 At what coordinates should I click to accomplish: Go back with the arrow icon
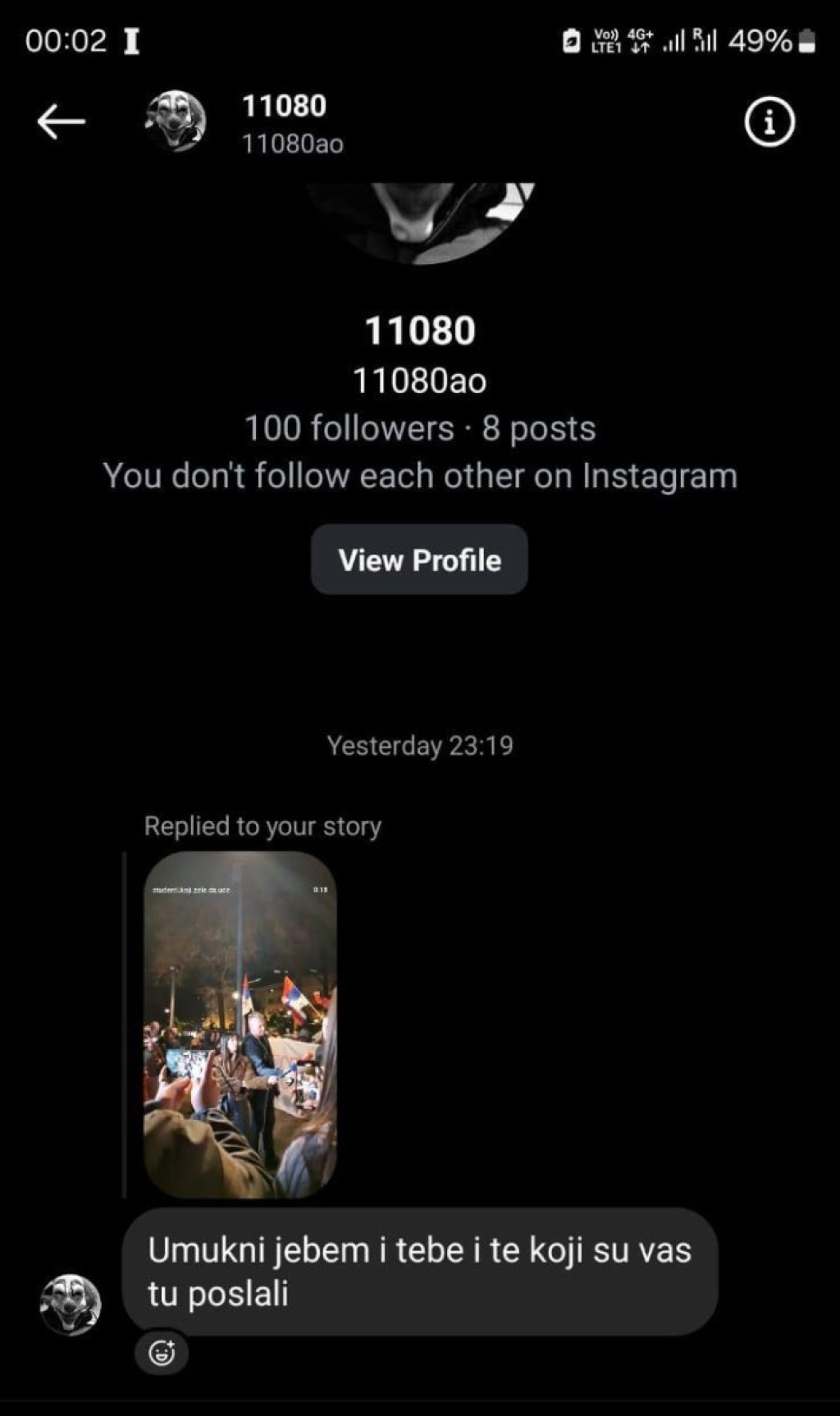tap(62, 122)
